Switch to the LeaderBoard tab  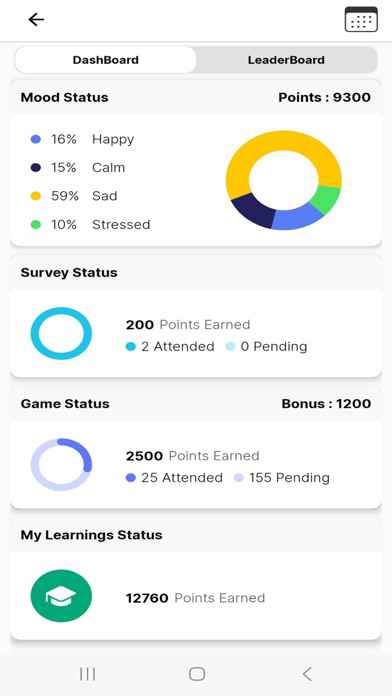(286, 60)
